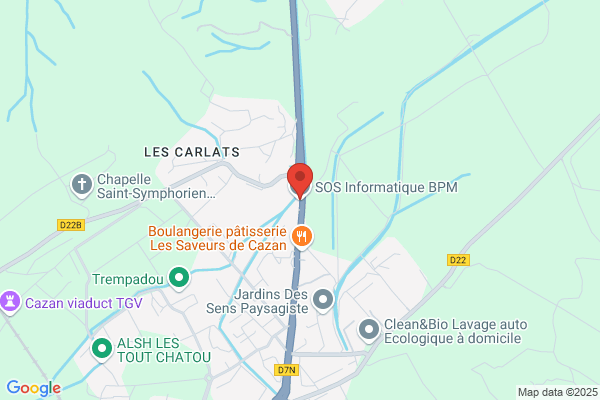Screen dimensions: 600x400
Task: Tap the Jardins Des Sens Paysagiste pin
Action: 323,300
